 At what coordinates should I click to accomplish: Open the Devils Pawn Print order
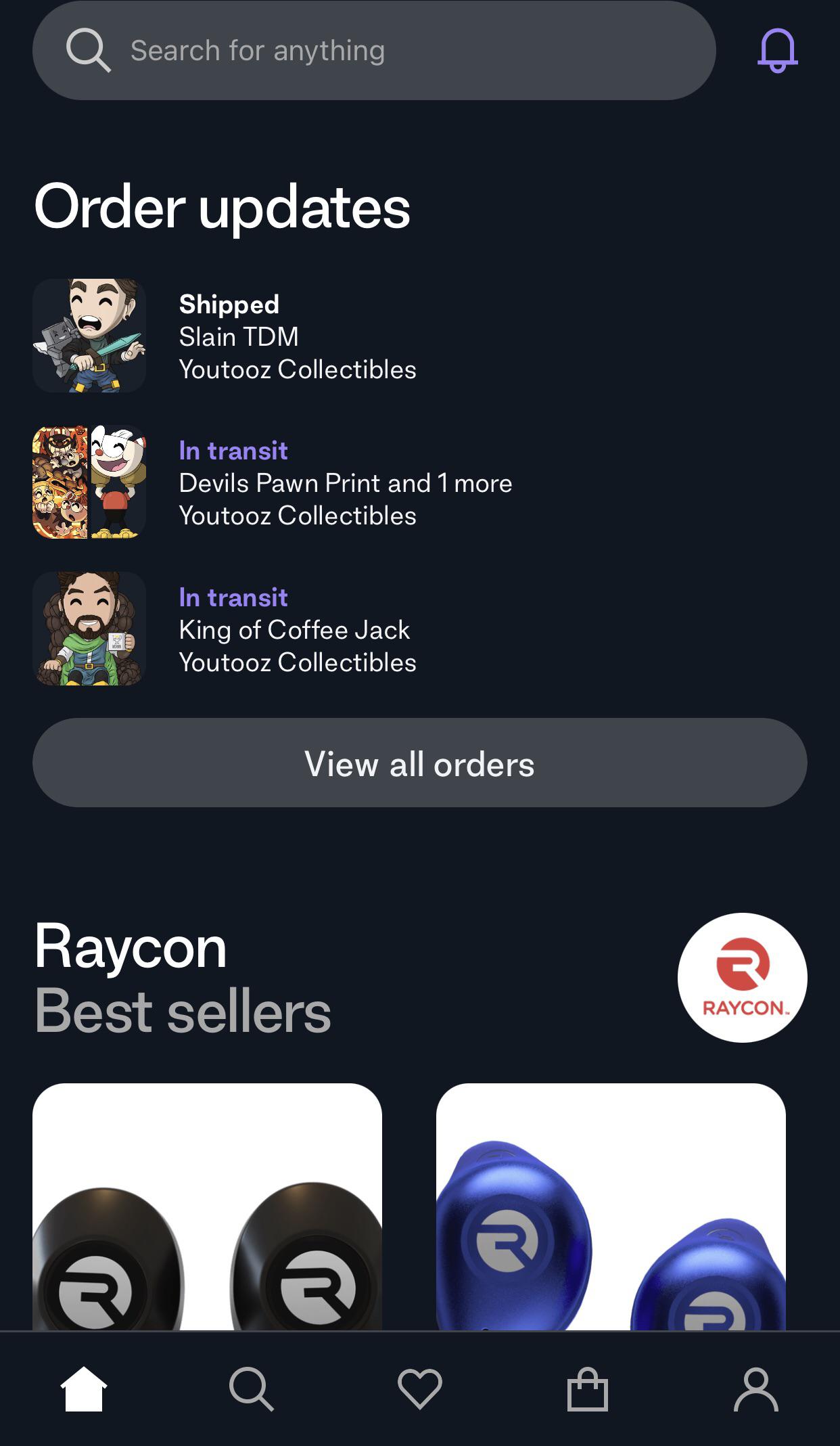(346, 482)
